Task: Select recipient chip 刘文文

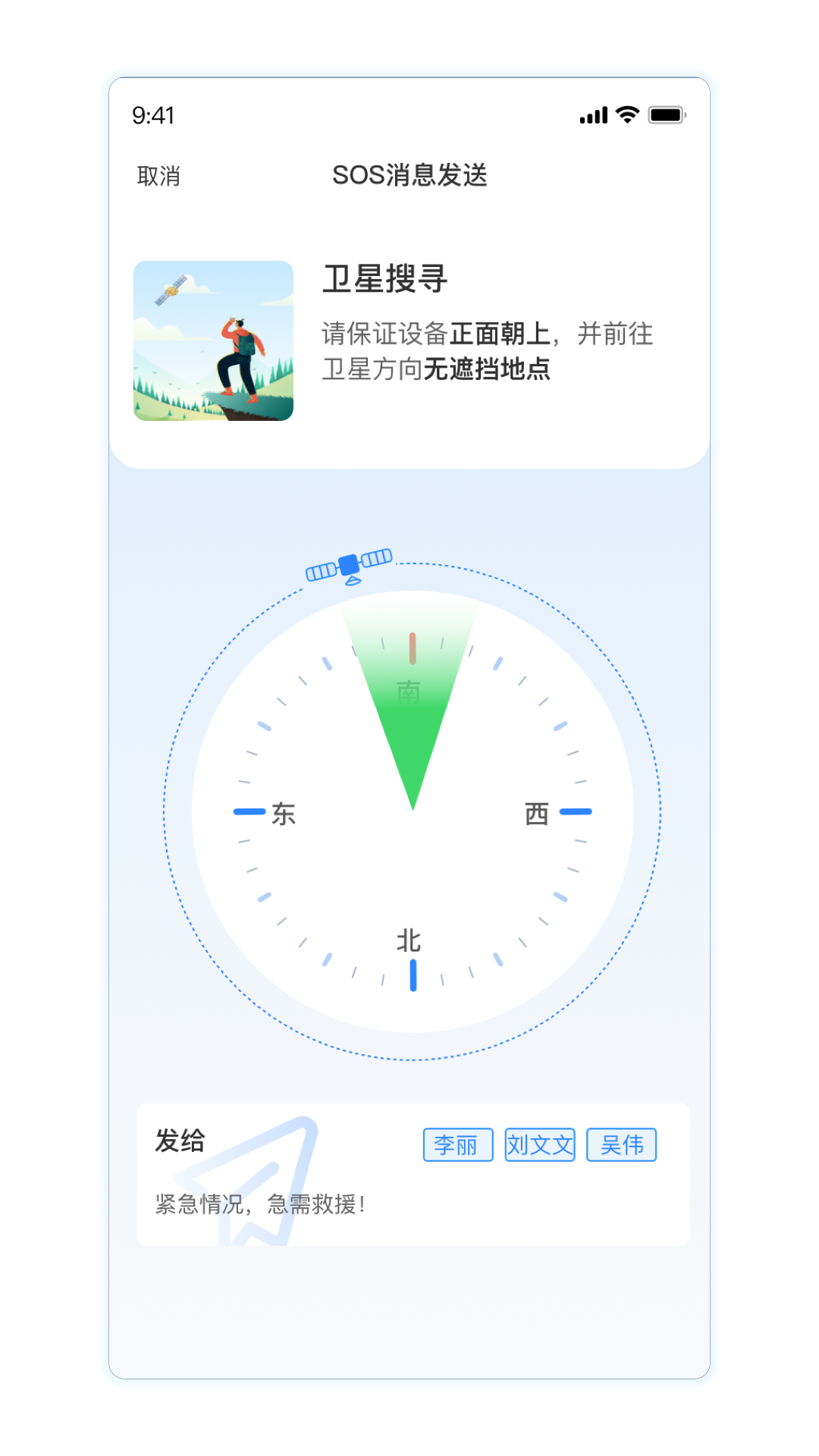Action: coord(540,1144)
